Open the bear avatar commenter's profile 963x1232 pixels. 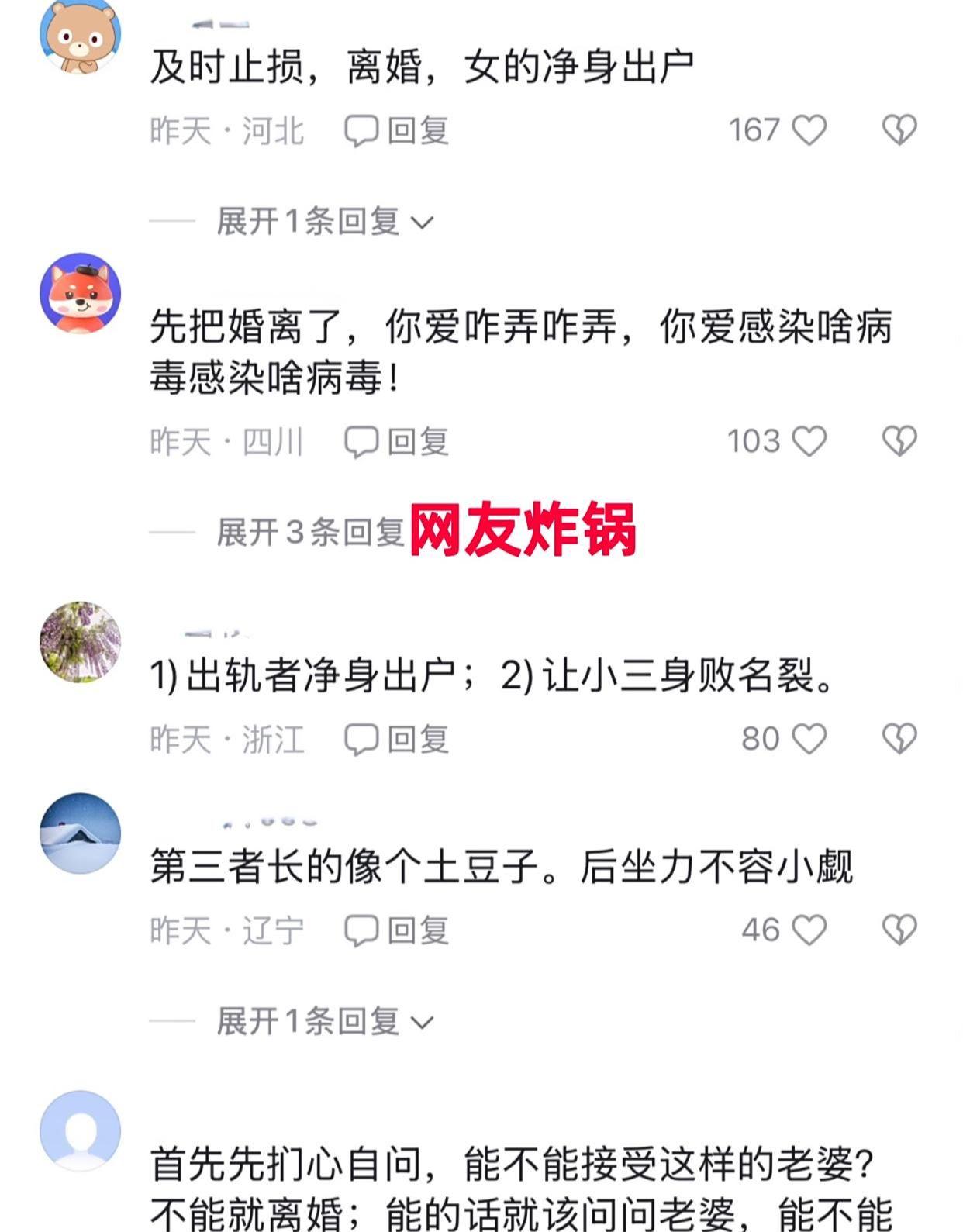[x=80, y=35]
